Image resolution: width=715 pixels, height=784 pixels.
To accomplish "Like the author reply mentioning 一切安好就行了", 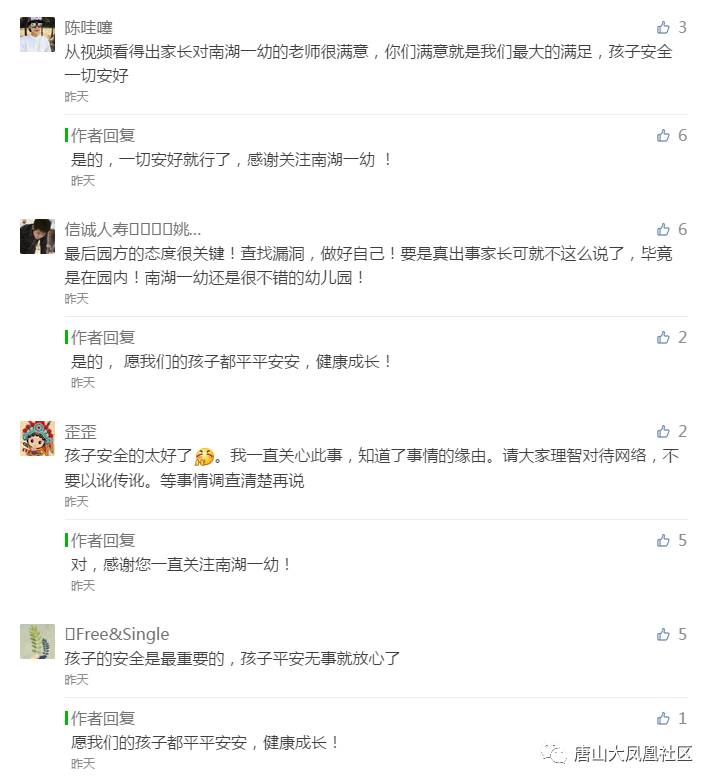I will tap(663, 135).
